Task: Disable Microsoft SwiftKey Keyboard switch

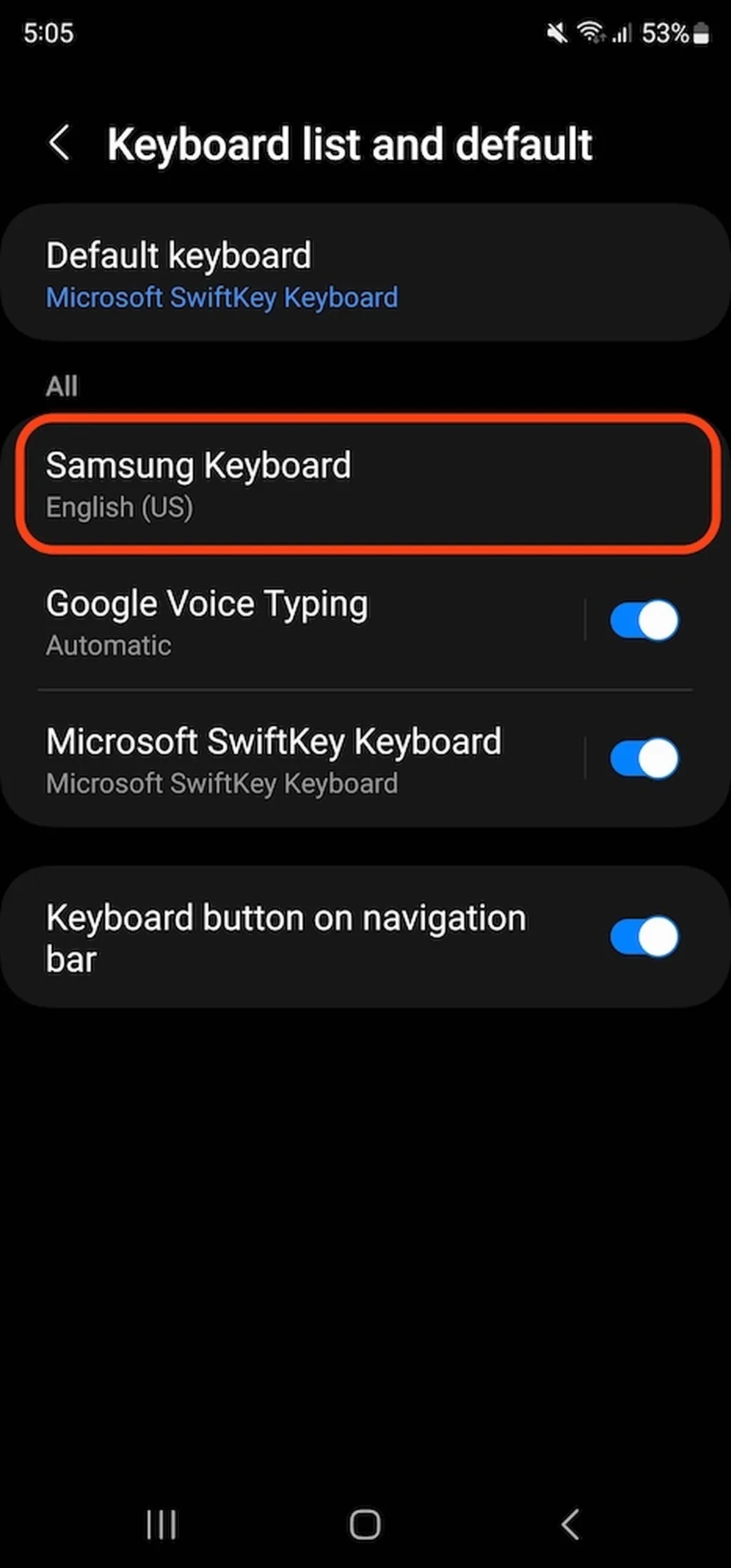Action: (644, 758)
